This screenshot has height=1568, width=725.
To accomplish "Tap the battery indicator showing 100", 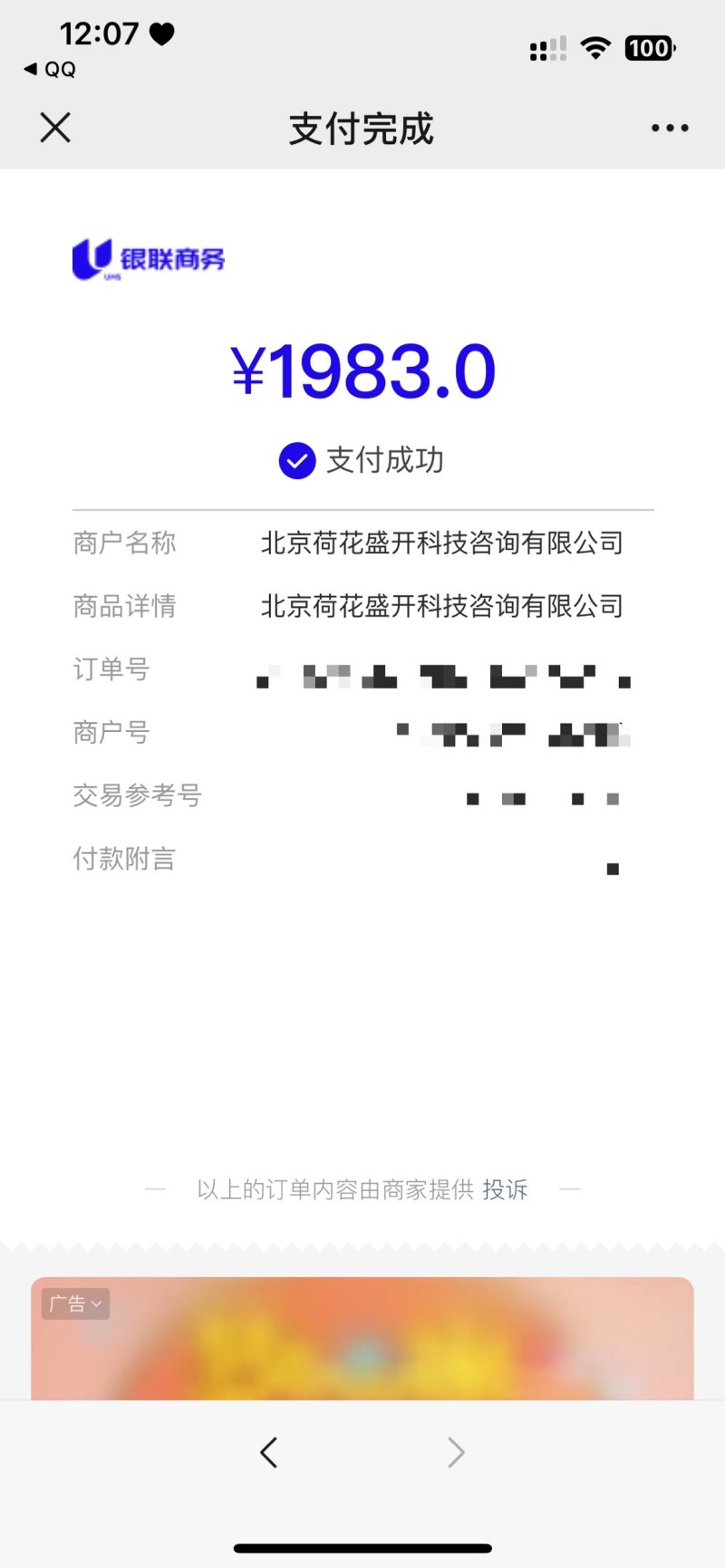I will point(649,47).
